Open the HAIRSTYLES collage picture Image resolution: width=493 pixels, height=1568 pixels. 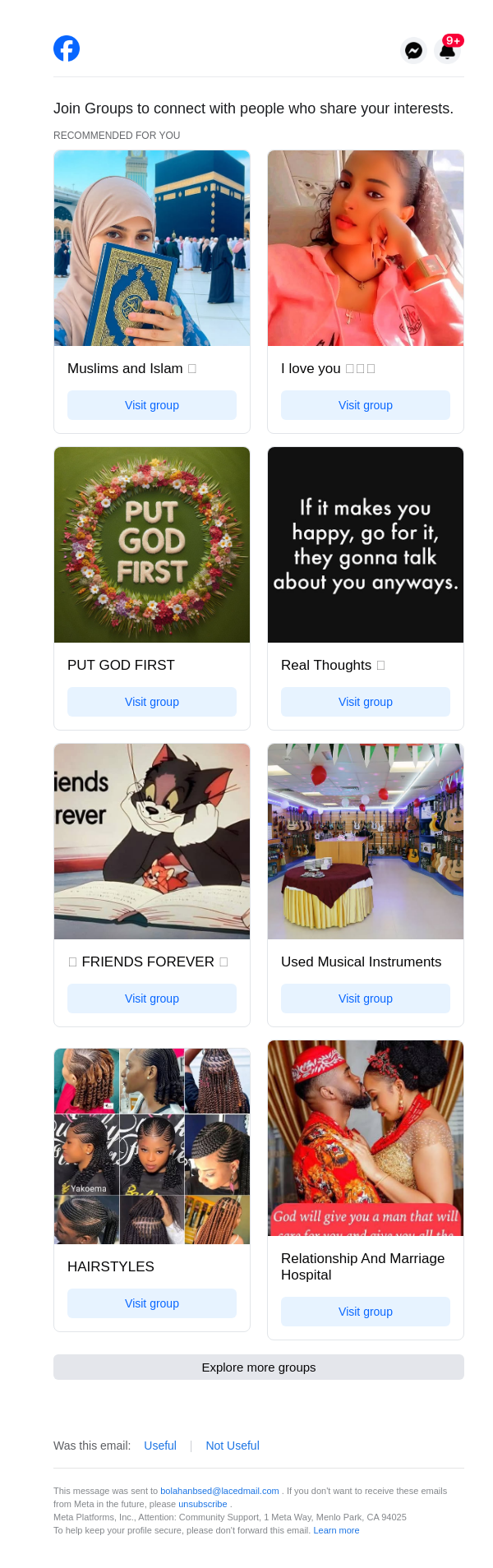click(152, 1146)
